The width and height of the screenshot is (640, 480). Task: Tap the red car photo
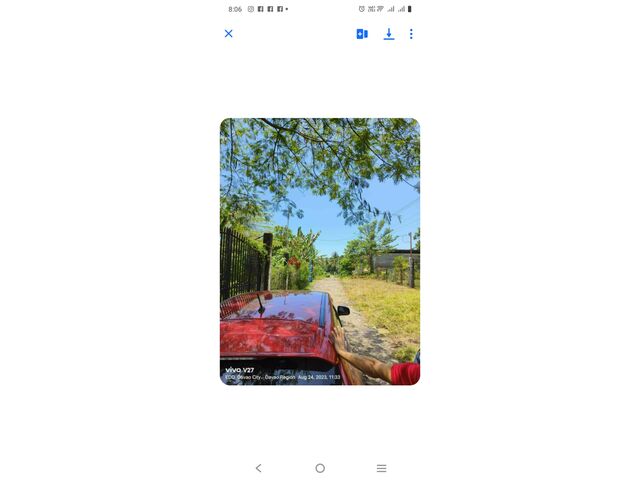pos(320,251)
